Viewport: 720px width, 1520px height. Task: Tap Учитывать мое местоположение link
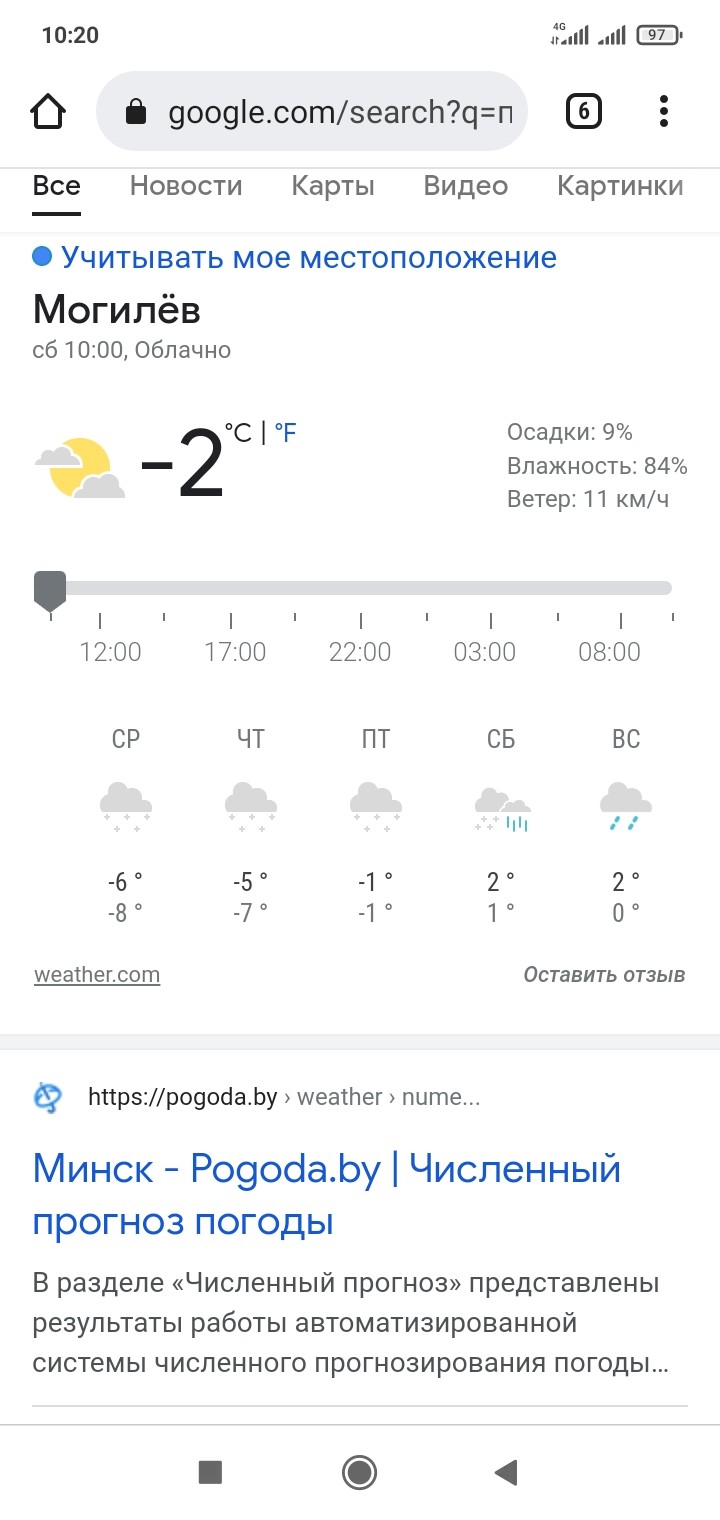[308, 257]
